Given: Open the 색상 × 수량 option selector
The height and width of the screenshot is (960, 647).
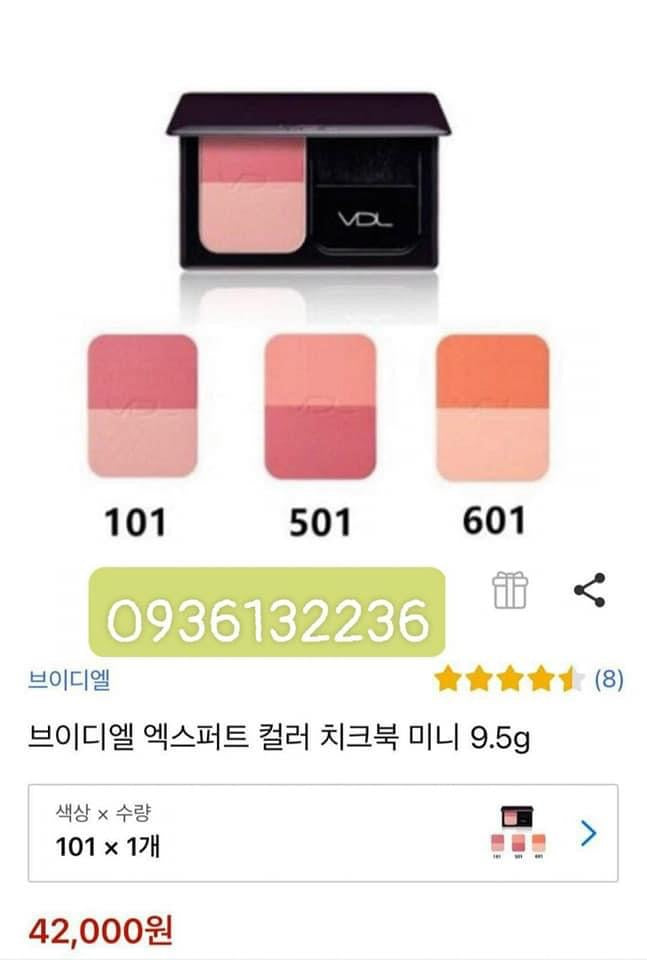Looking at the screenshot, I should (322, 832).
